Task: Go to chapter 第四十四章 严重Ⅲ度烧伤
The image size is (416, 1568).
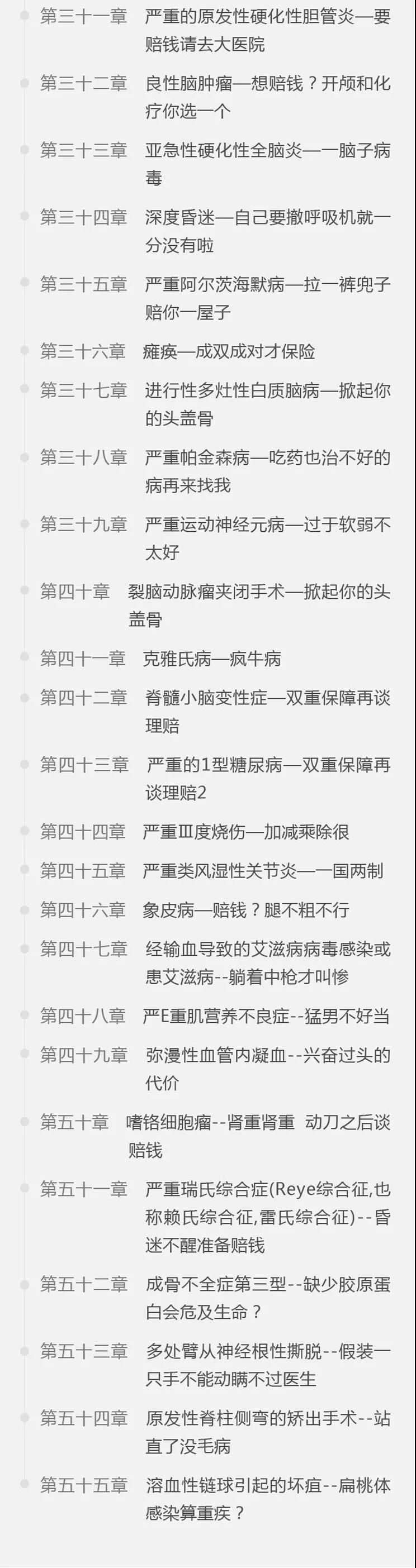Action: 245,831
